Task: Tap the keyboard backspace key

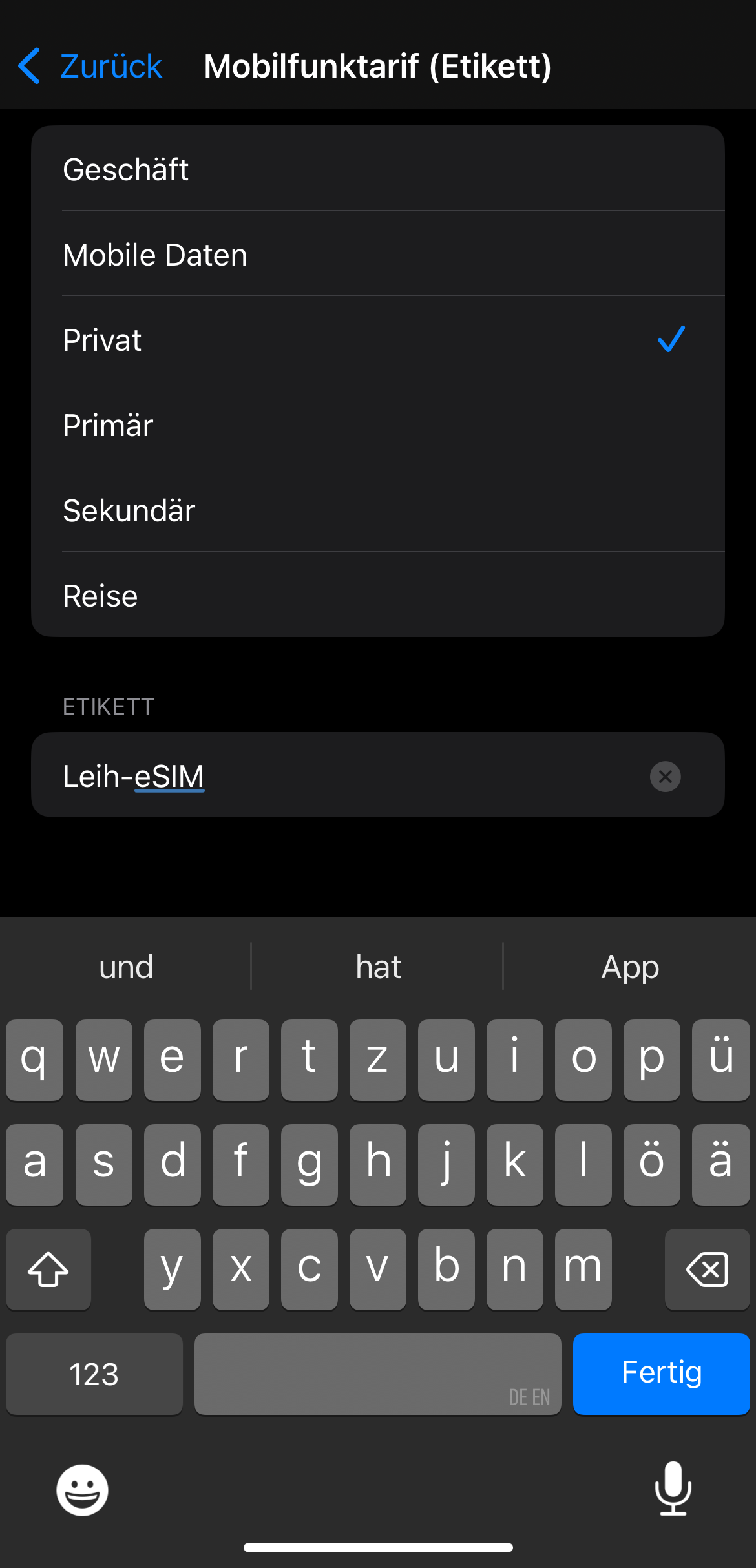Action: pos(707,1269)
